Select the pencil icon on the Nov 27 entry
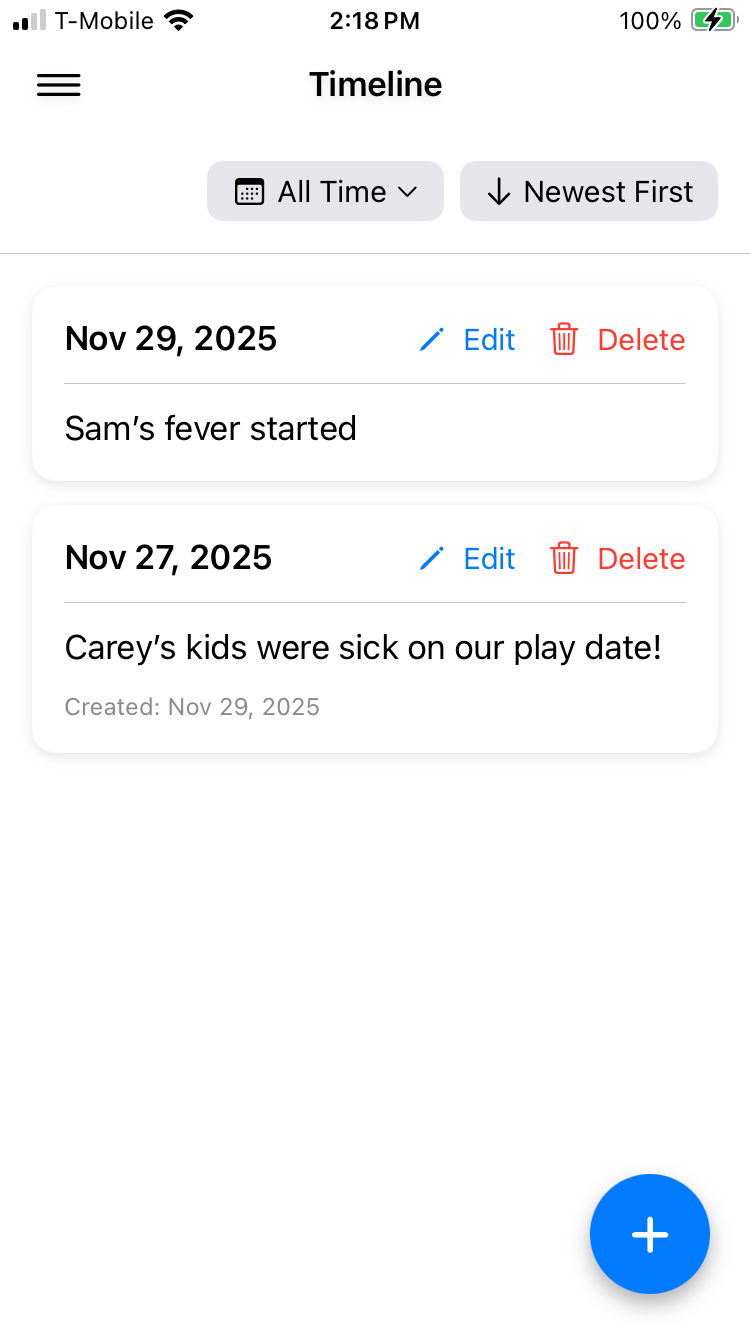Image resolution: width=750 pixels, height=1334 pixels. click(430, 558)
